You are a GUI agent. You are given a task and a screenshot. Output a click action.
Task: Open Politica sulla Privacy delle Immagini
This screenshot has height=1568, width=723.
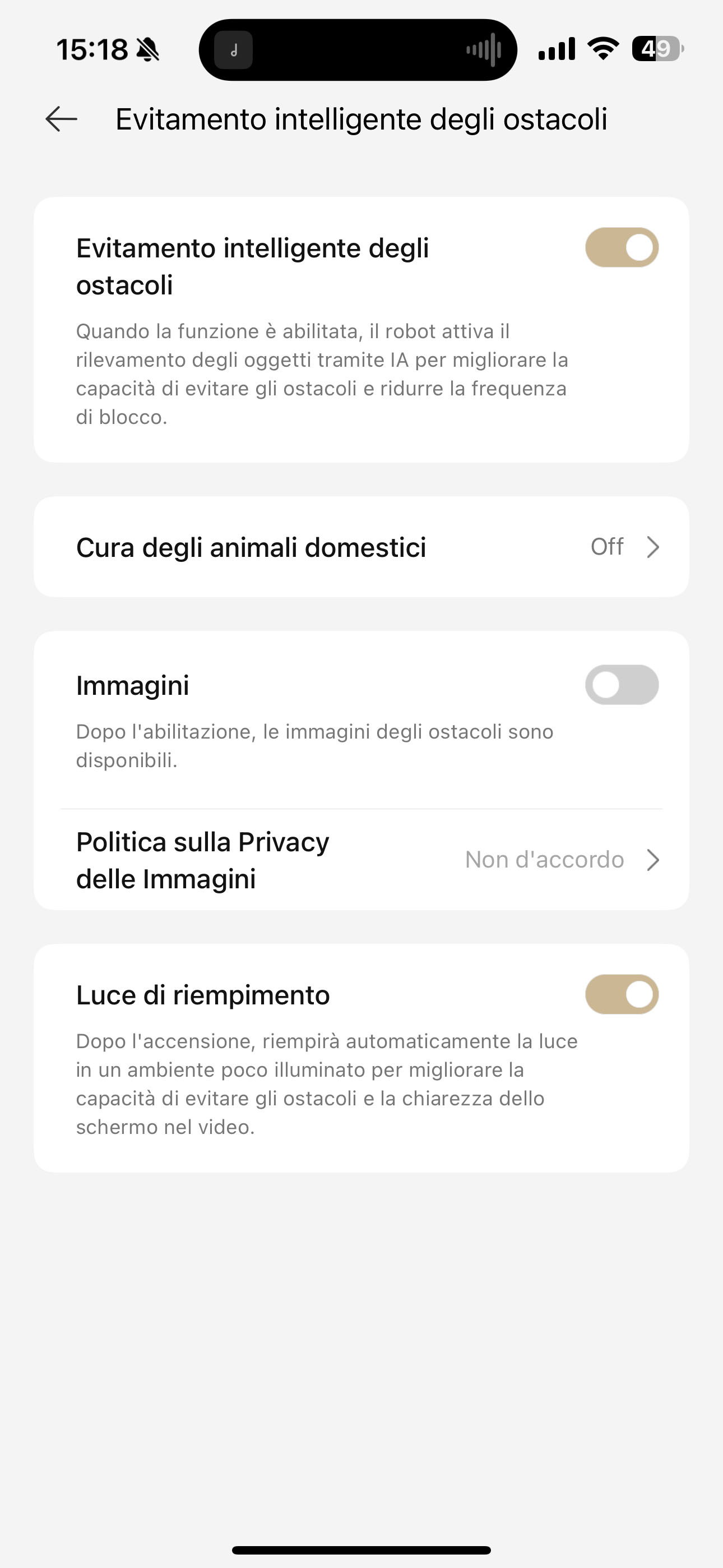click(x=361, y=860)
